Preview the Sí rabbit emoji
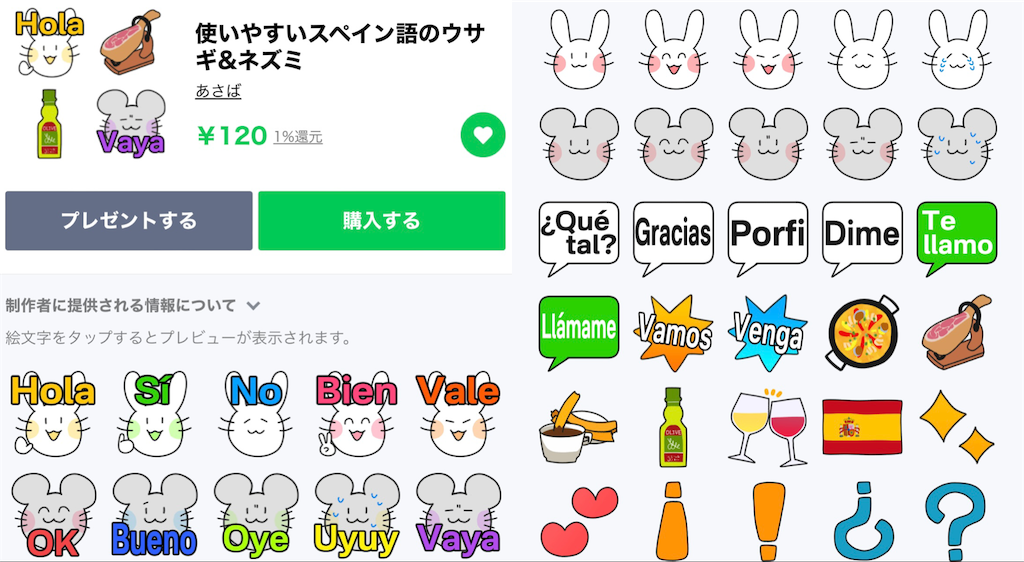The height and width of the screenshot is (562, 1024). click(154, 415)
